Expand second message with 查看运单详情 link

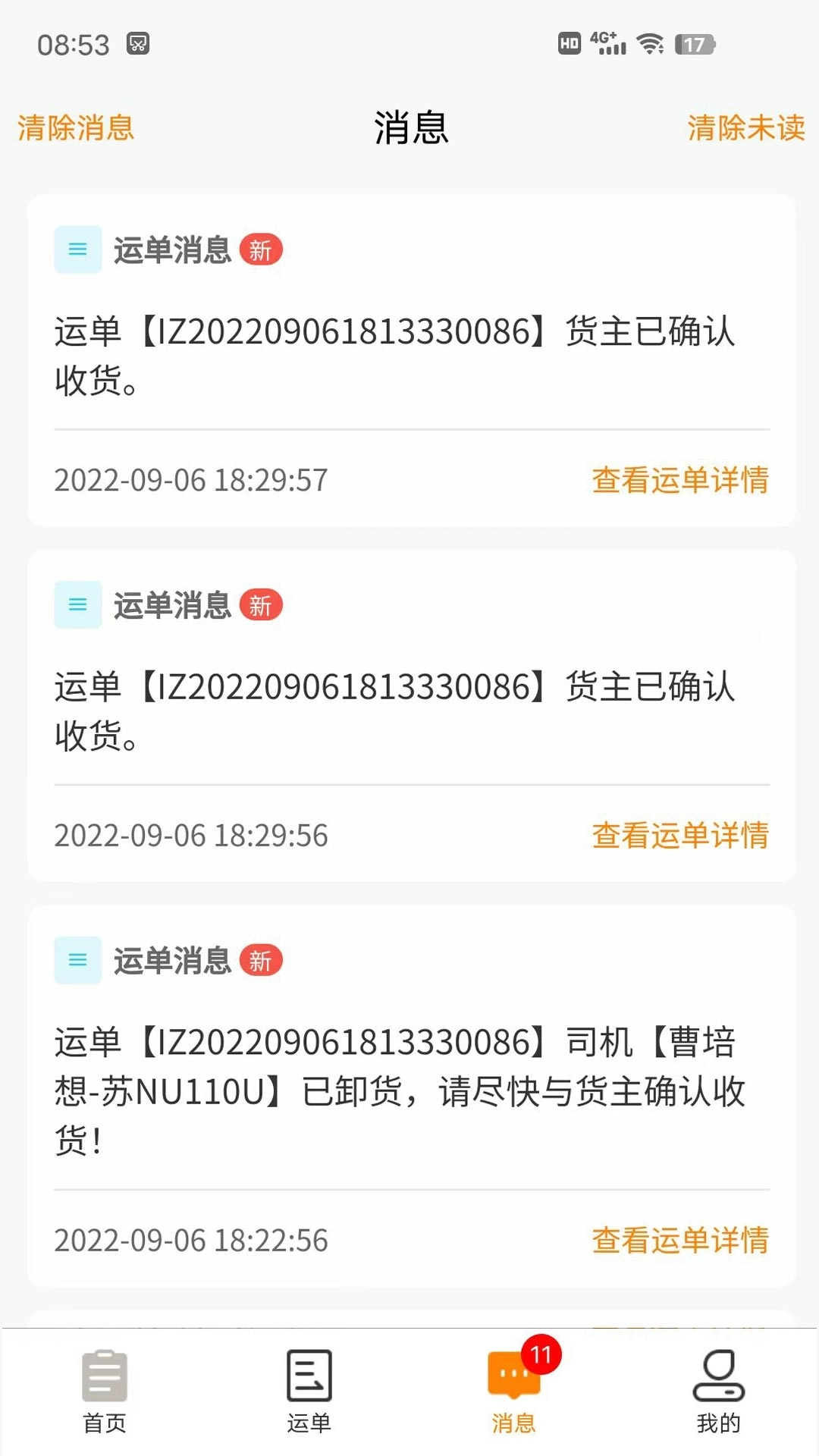(x=680, y=836)
